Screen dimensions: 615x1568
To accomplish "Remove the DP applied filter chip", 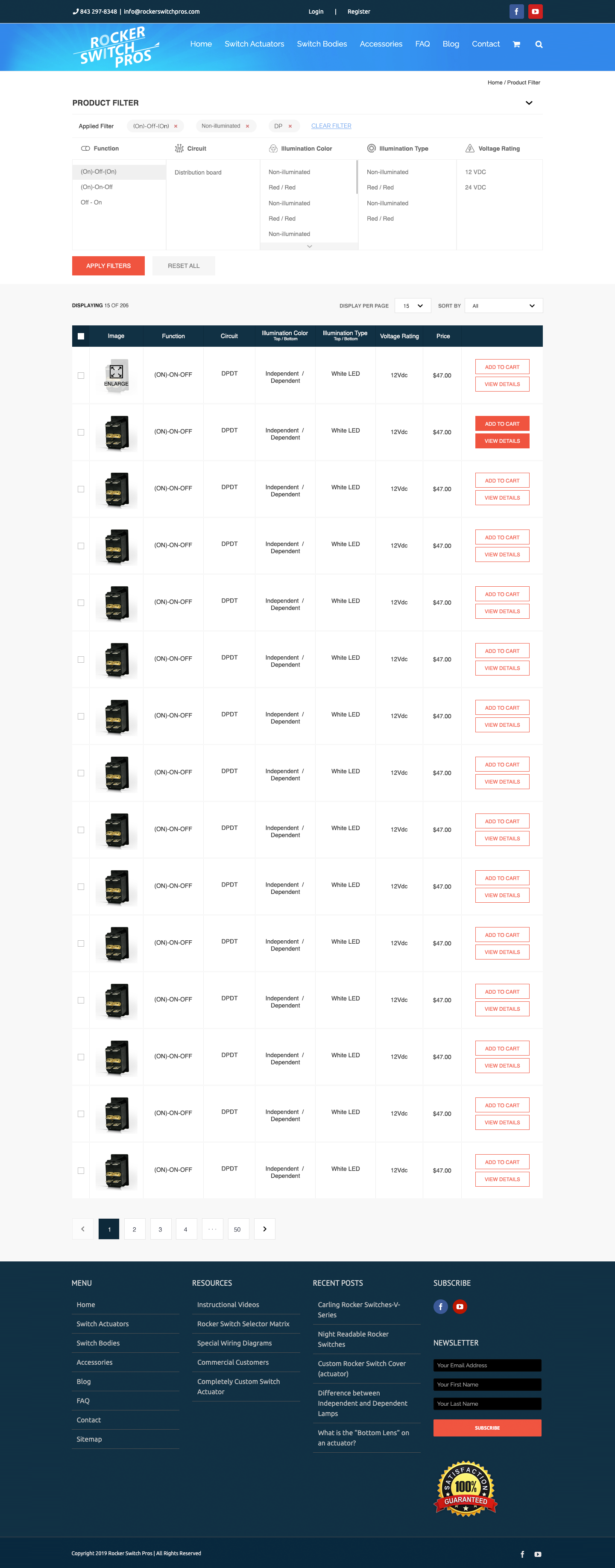I will 290,126.
